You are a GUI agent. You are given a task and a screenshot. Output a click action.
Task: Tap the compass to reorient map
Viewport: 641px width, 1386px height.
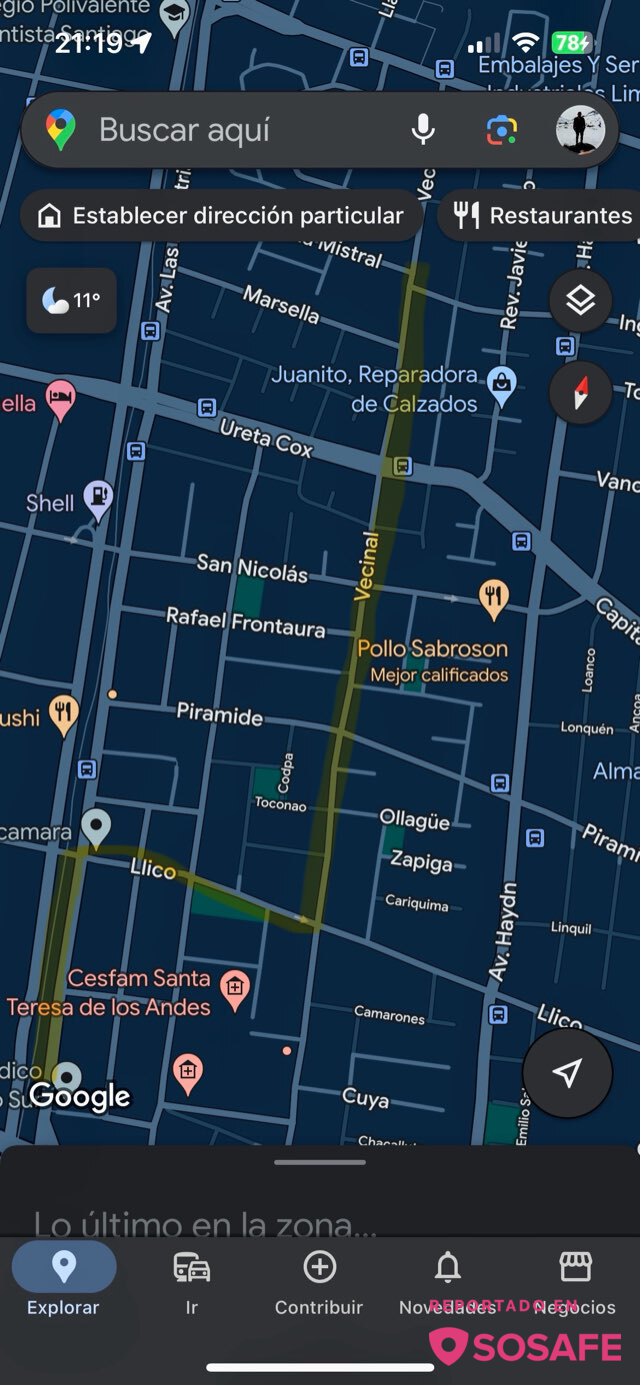pos(581,392)
